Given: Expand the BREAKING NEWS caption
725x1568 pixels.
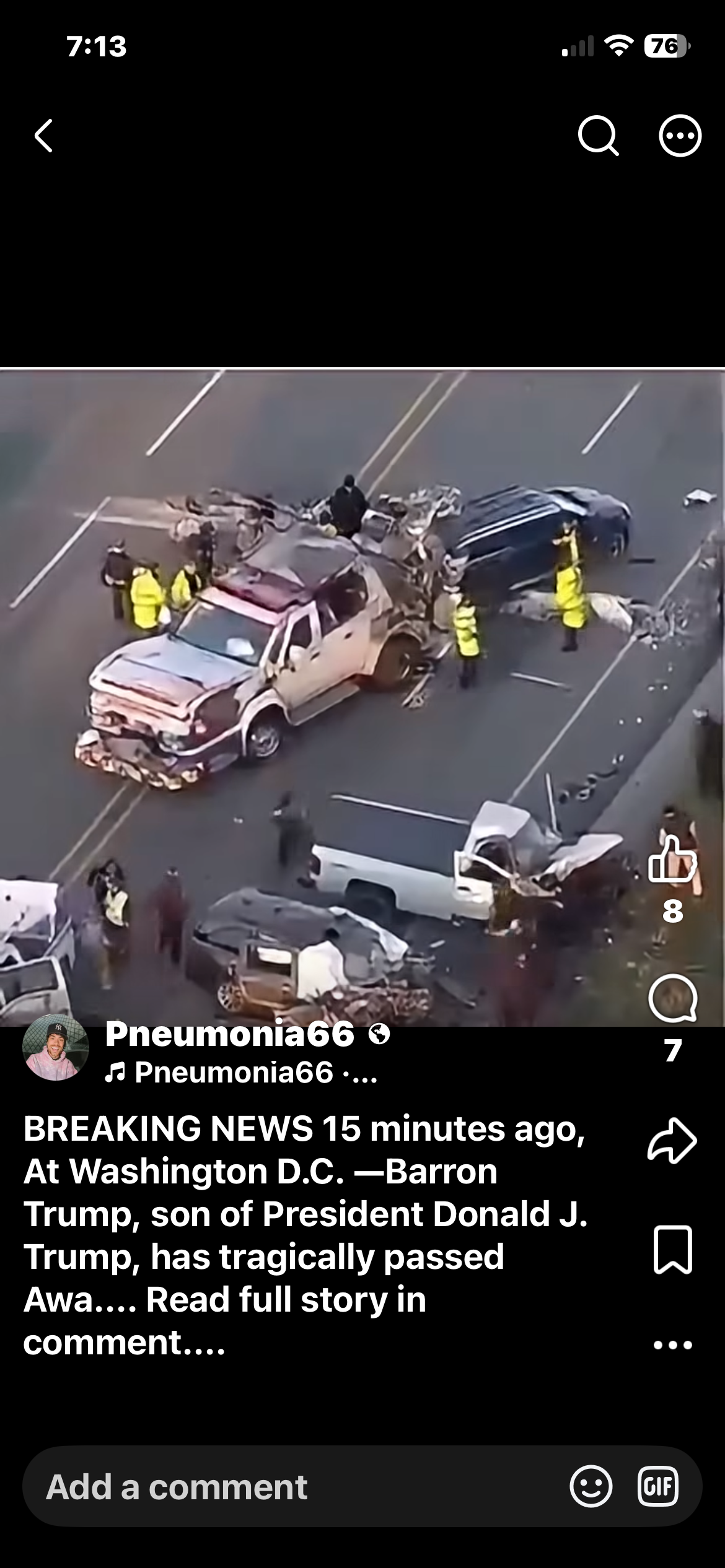Looking at the screenshot, I should [x=305, y=1235].
